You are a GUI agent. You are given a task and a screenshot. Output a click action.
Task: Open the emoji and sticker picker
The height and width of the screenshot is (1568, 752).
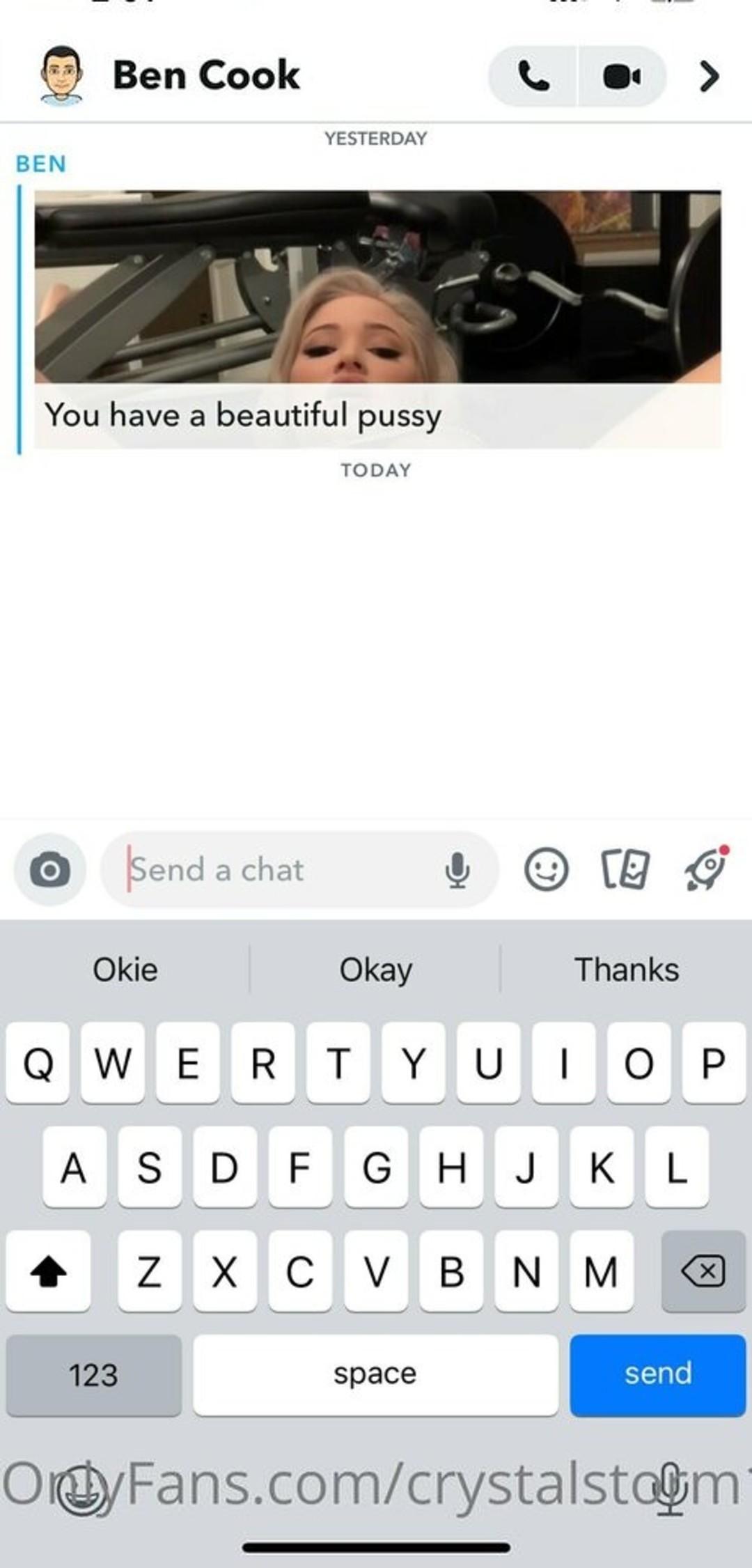pyautogui.click(x=546, y=869)
